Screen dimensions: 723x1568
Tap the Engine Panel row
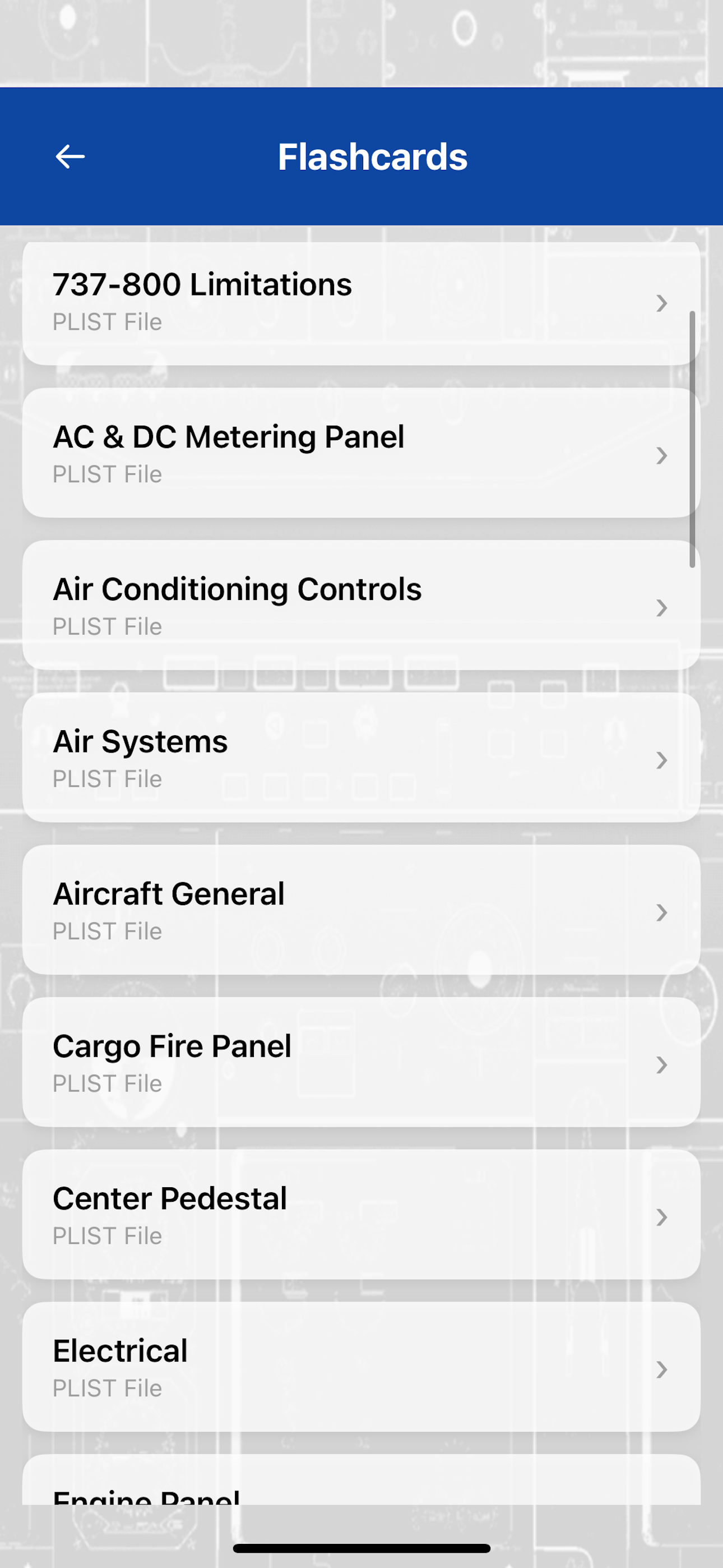point(361,1480)
